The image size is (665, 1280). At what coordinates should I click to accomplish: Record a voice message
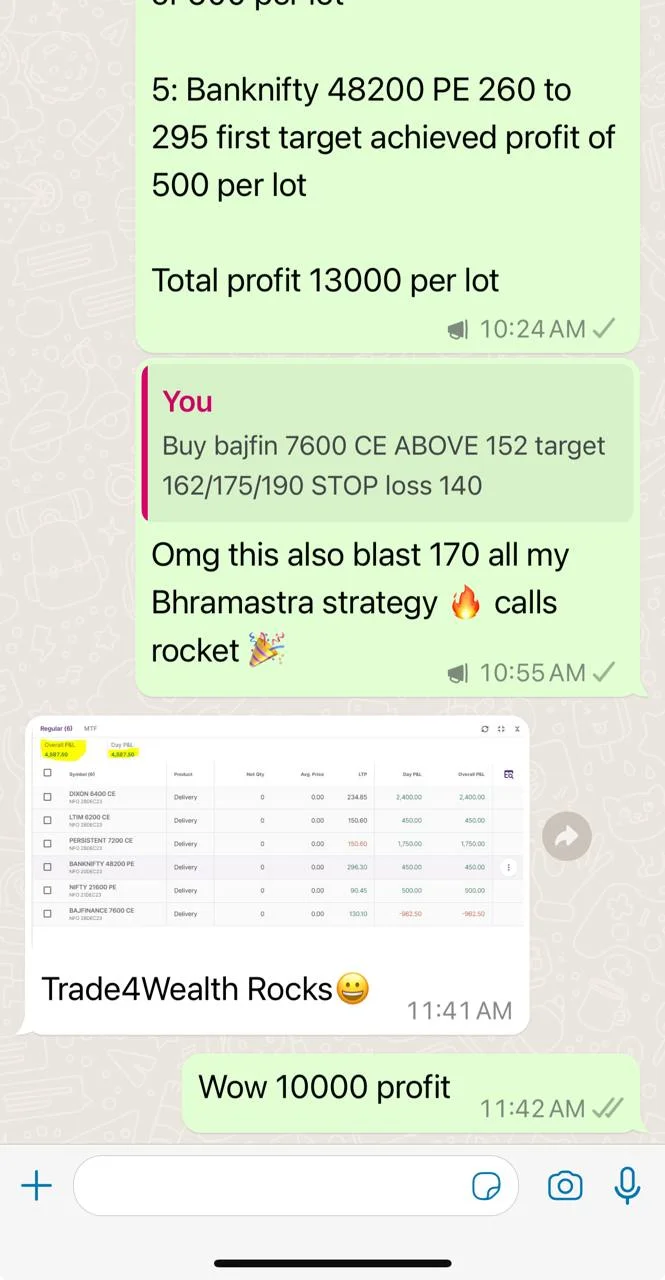[x=627, y=1187]
